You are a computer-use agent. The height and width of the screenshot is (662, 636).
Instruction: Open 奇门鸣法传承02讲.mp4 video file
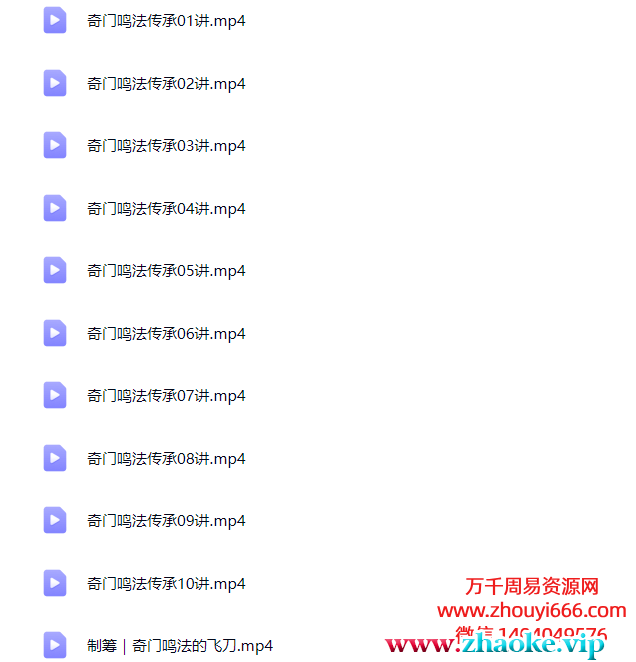pos(165,84)
